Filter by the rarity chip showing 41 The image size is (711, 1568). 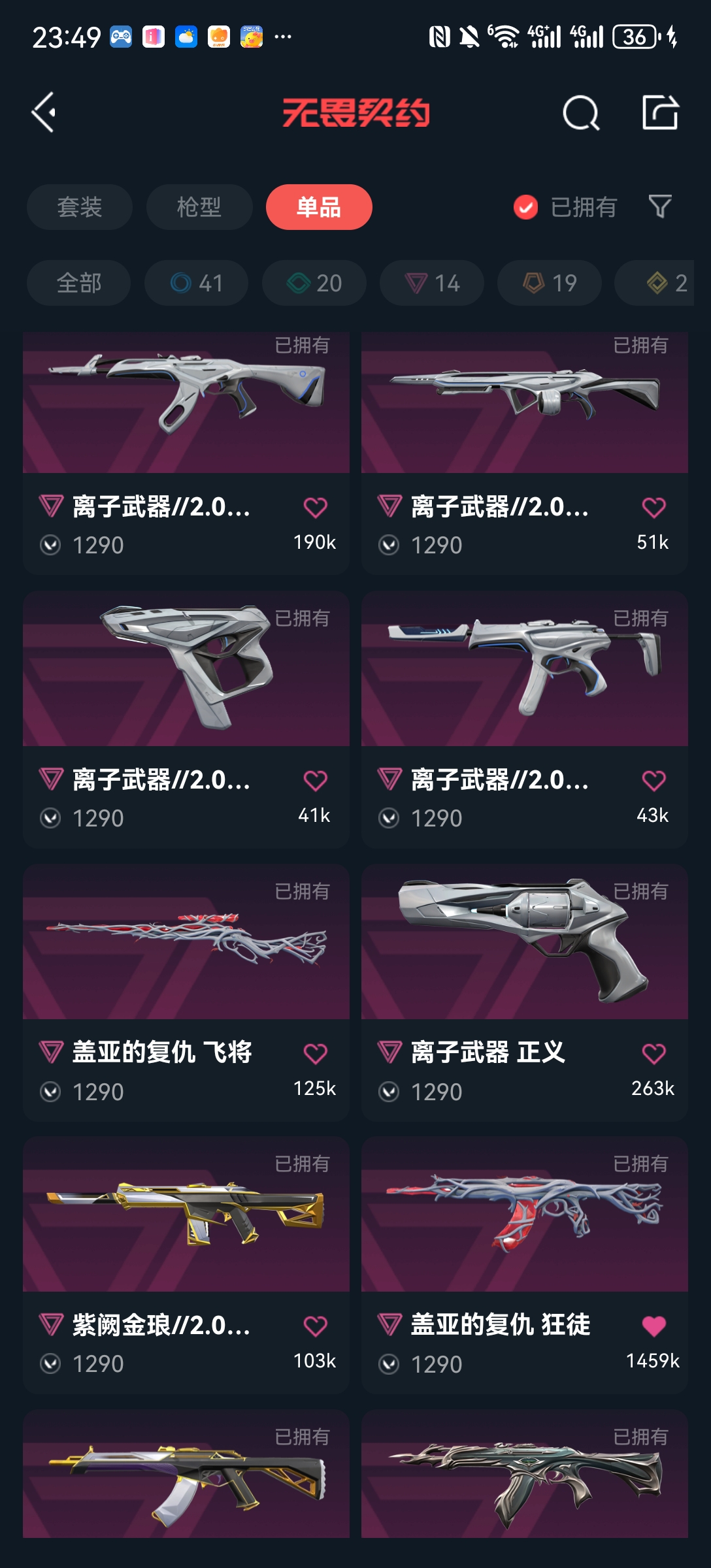[x=196, y=283]
